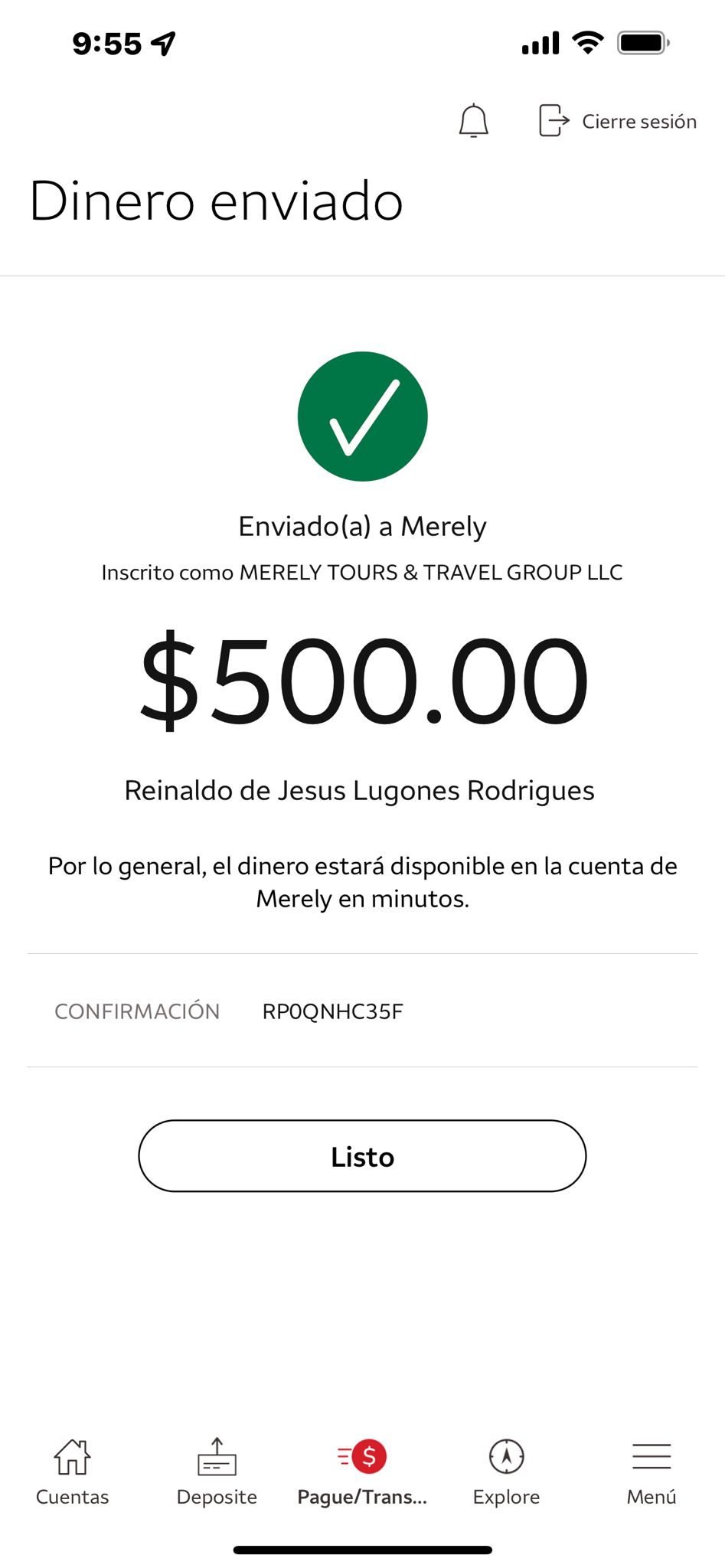
Task: Select the Pague/Trans... tab
Action: [362, 1472]
